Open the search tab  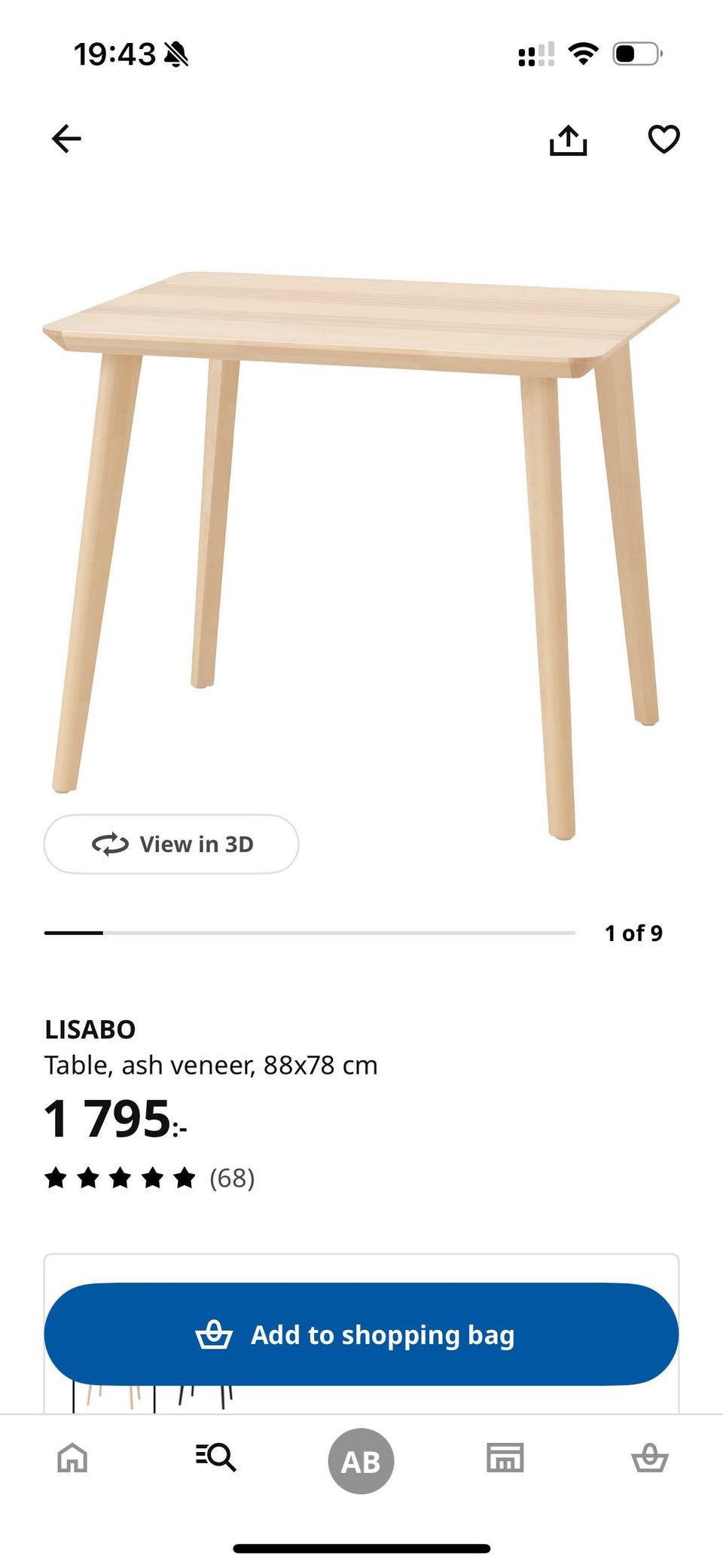[216, 1458]
